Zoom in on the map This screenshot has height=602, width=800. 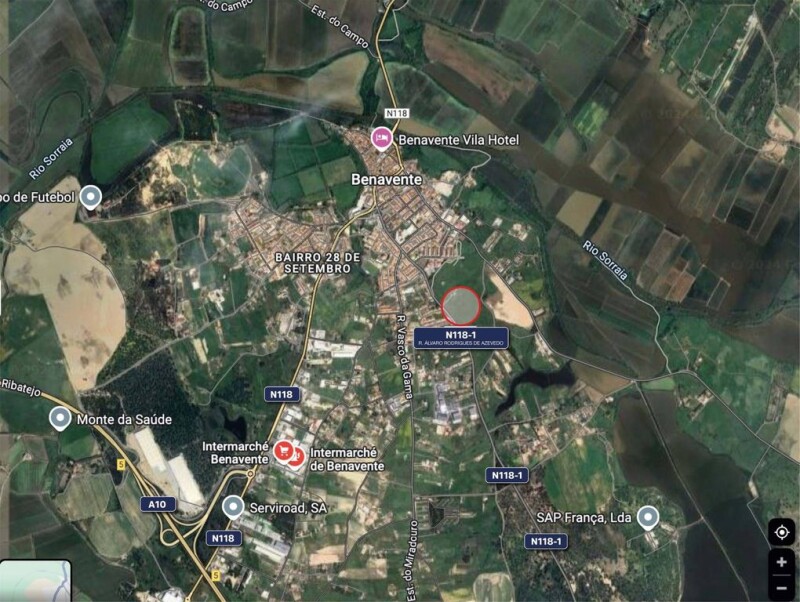(x=781, y=563)
